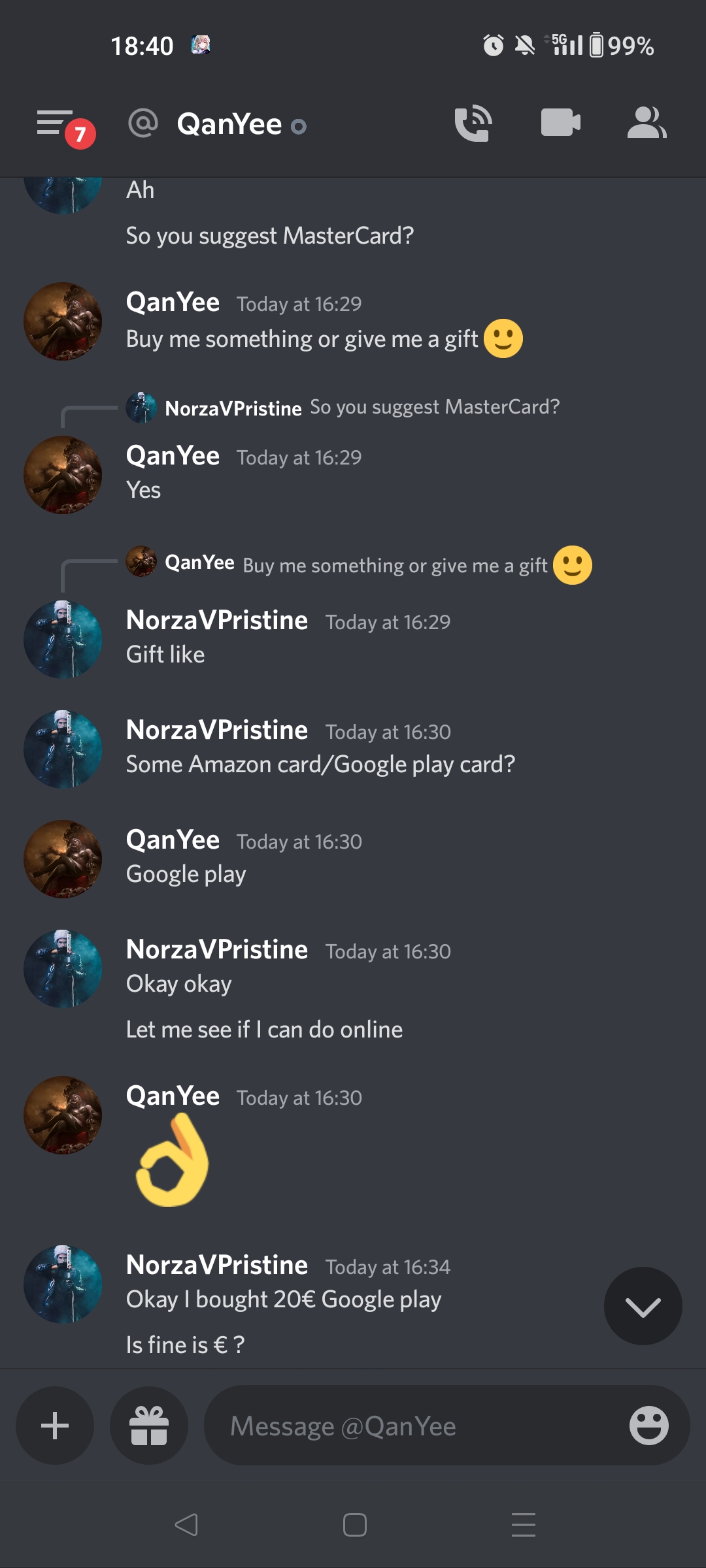Go back using the system back button

pyautogui.click(x=186, y=1525)
